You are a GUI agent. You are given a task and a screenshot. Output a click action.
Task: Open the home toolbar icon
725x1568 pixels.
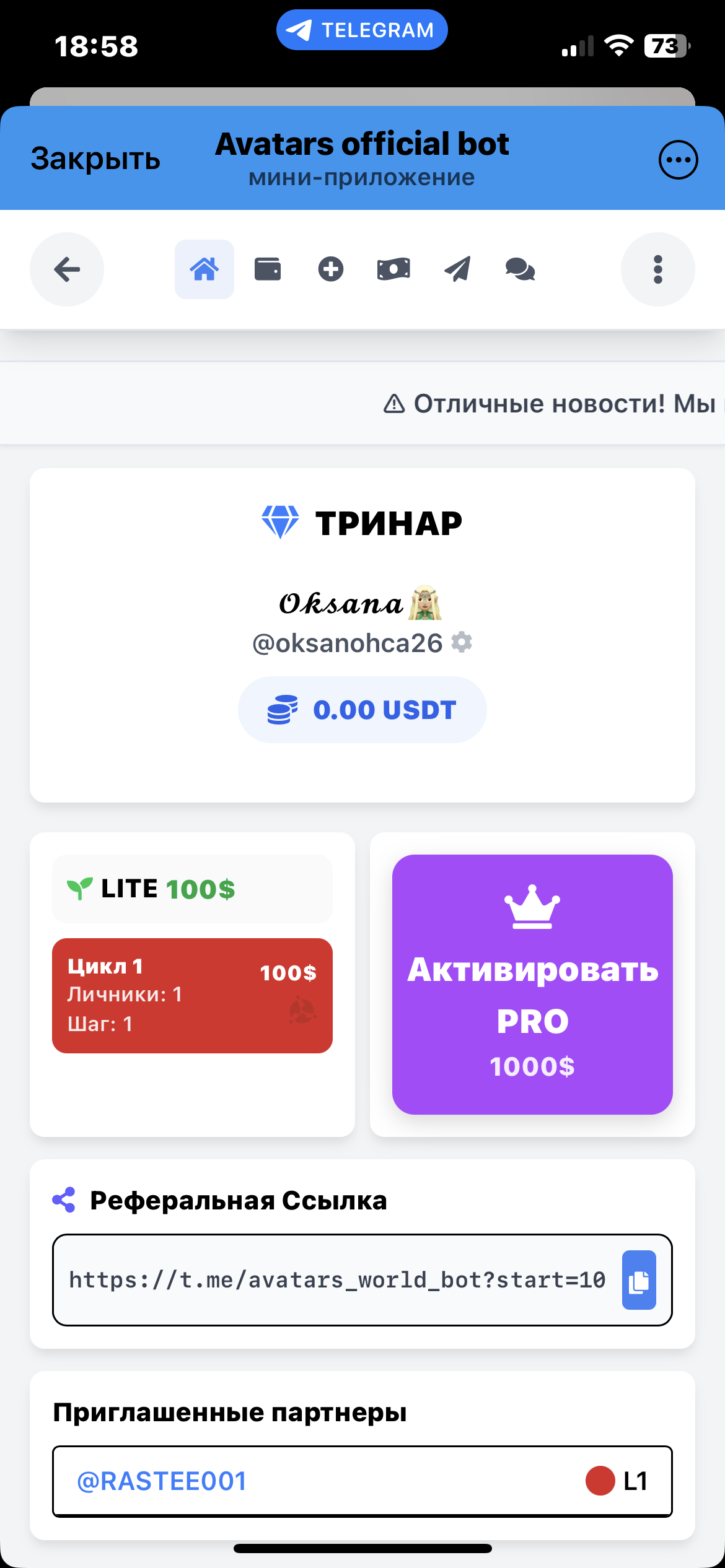click(204, 269)
